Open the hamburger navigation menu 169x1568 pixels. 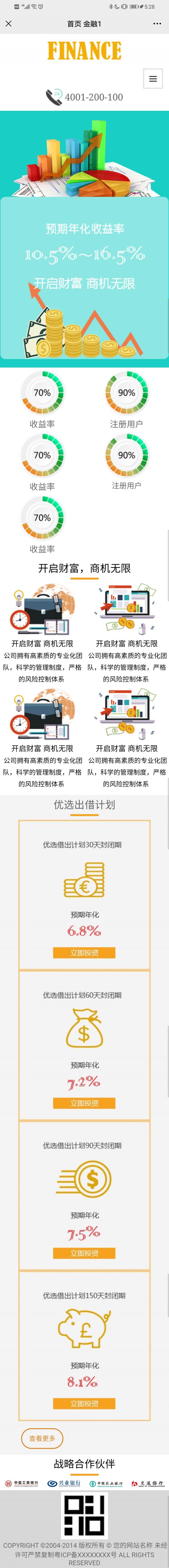click(x=153, y=79)
